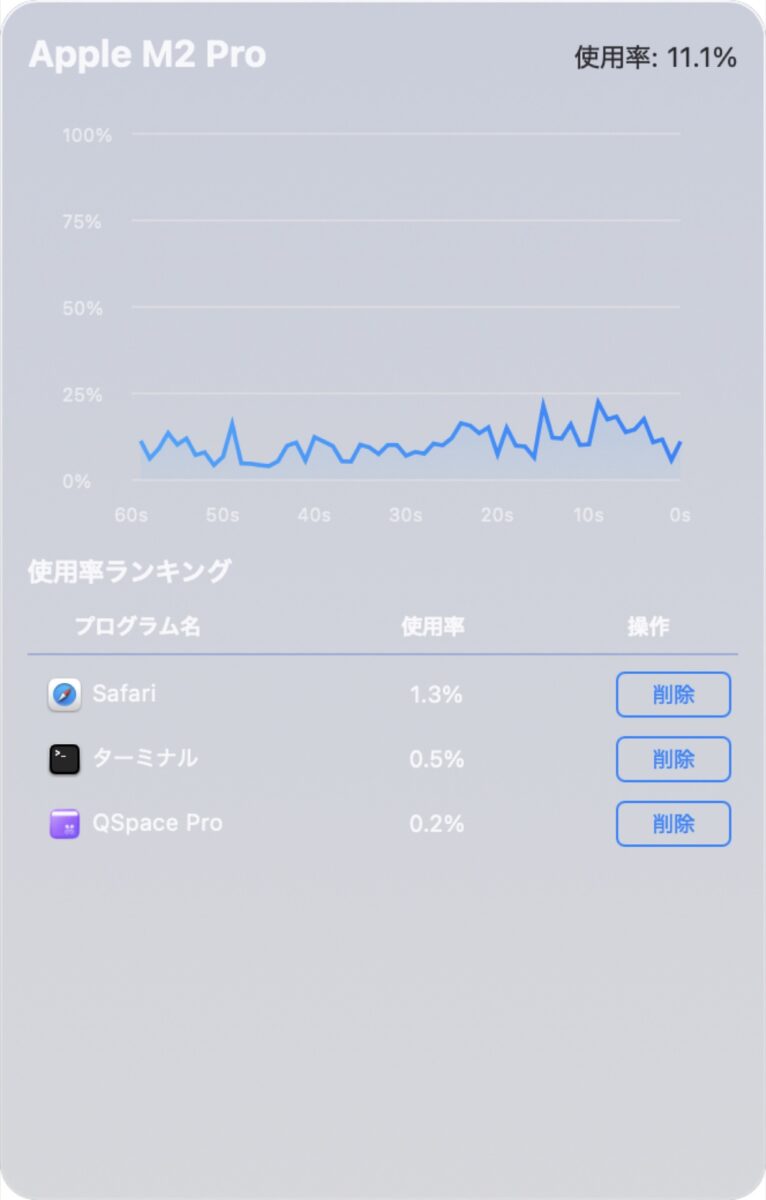
Task: Delete the Safari process
Action: (673, 694)
